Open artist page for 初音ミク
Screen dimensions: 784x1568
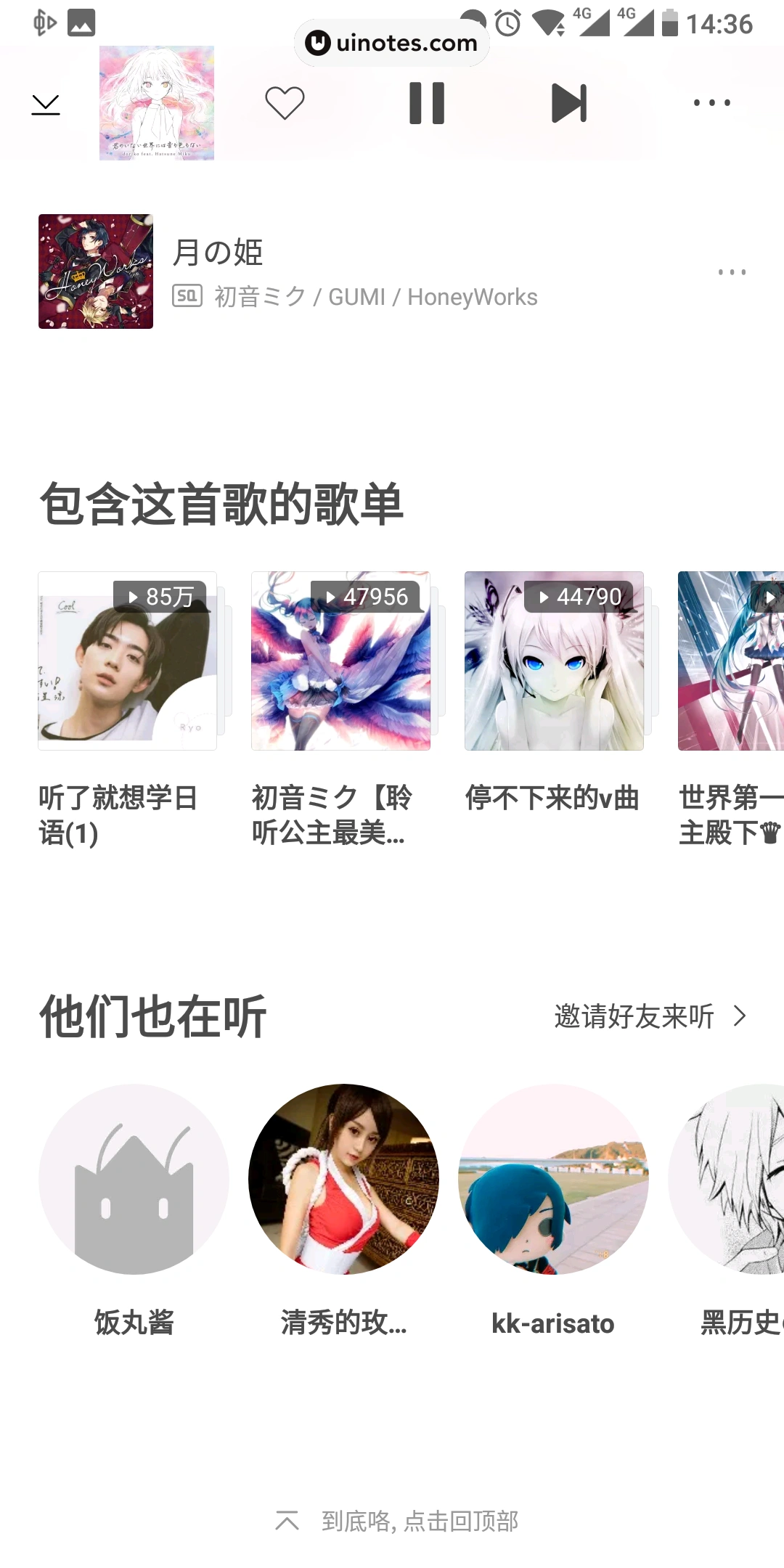[x=258, y=297]
